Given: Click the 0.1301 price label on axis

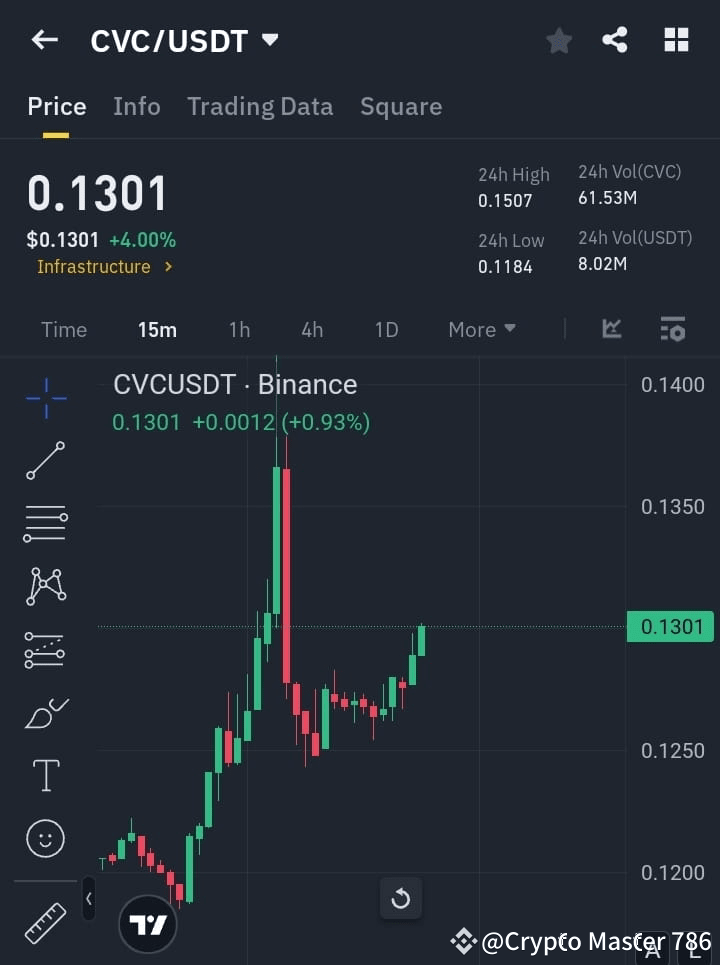Looking at the screenshot, I should tap(670, 626).
